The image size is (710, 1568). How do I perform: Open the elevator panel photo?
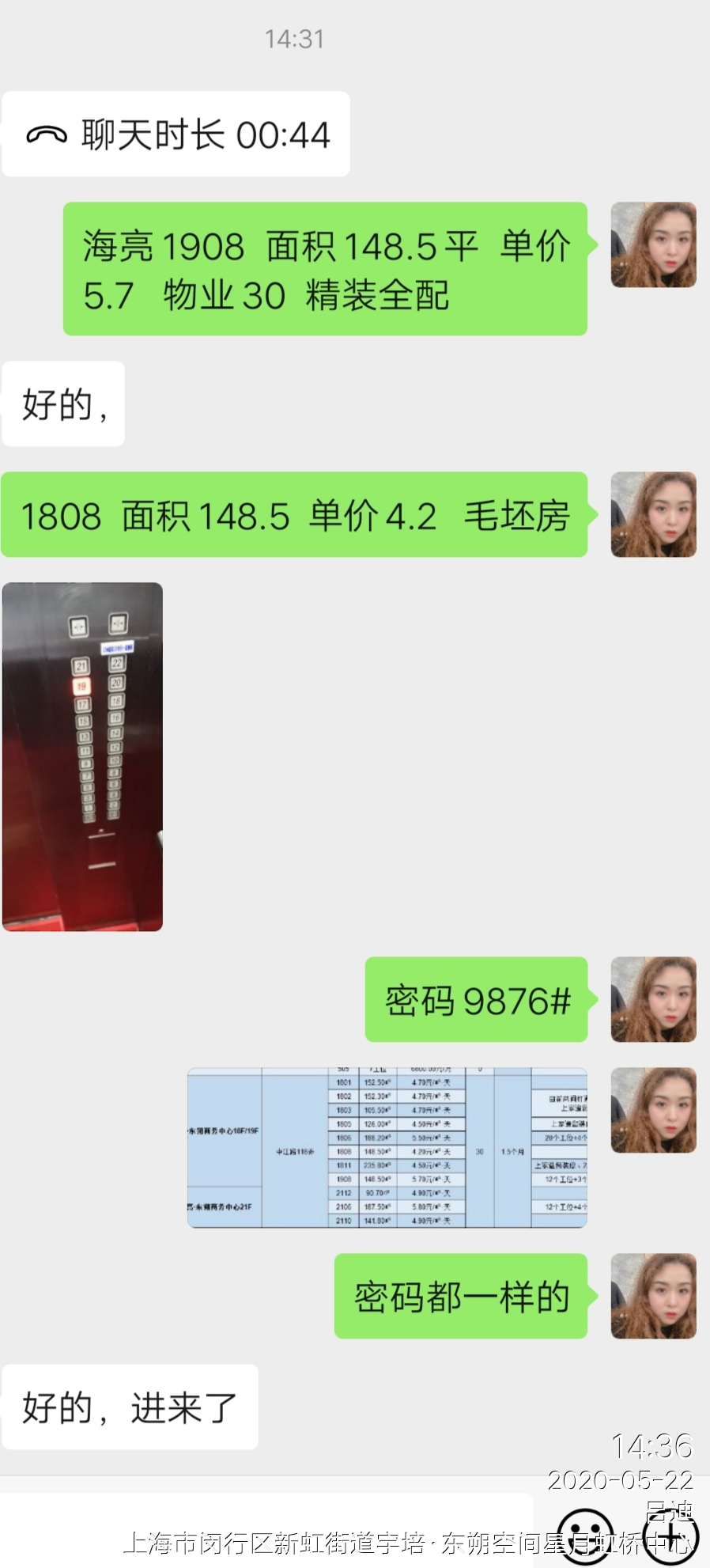83,756
